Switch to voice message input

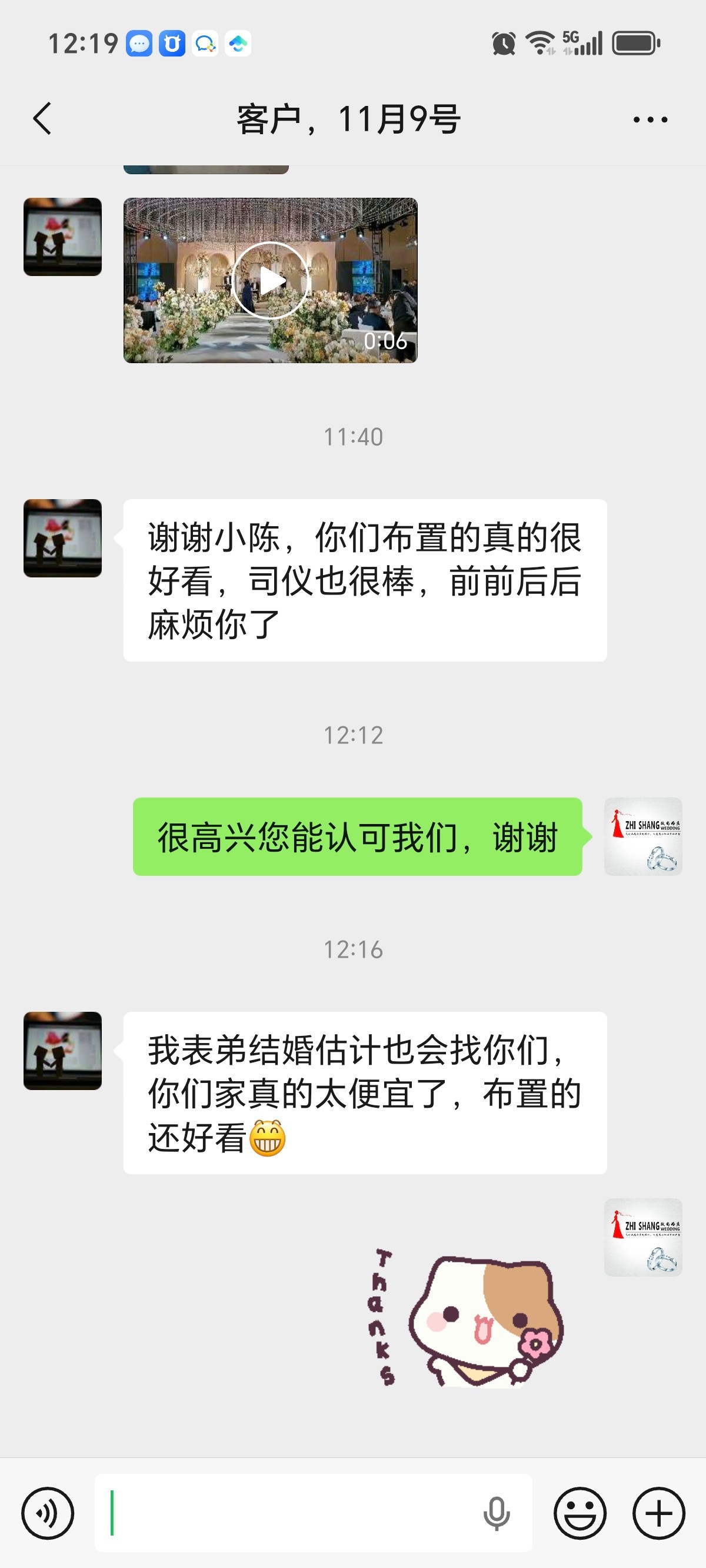tap(48, 1513)
